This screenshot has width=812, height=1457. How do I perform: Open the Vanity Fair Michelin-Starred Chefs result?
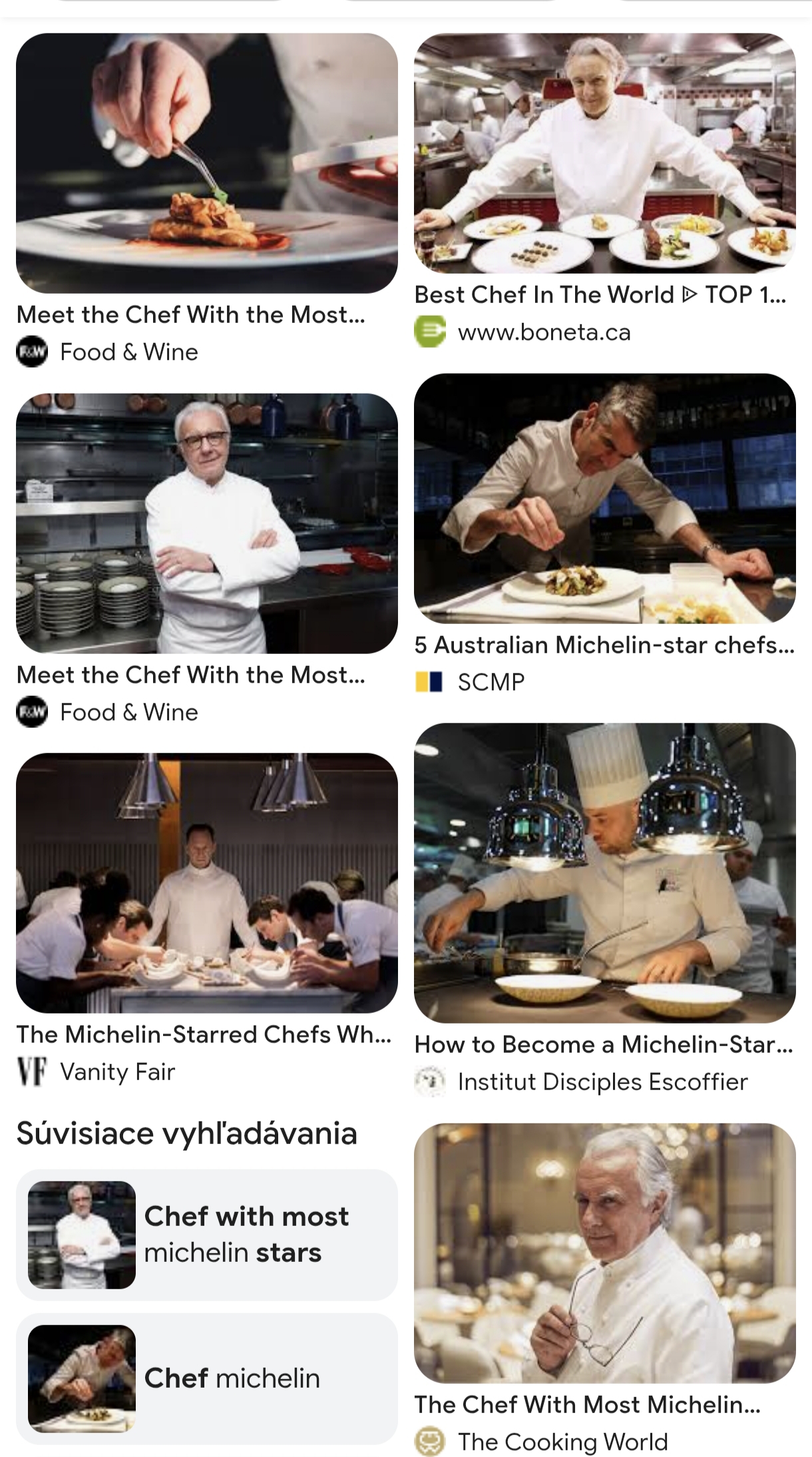pos(206,882)
